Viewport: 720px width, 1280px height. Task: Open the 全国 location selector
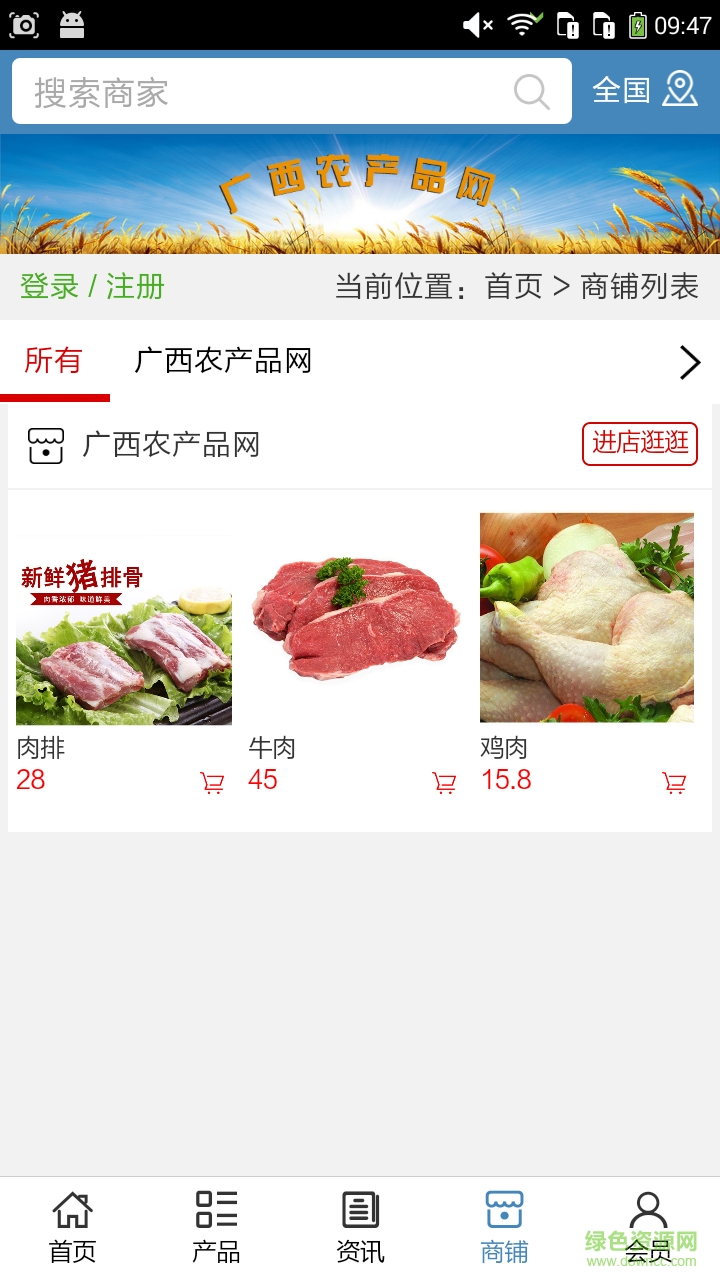tap(644, 90)
